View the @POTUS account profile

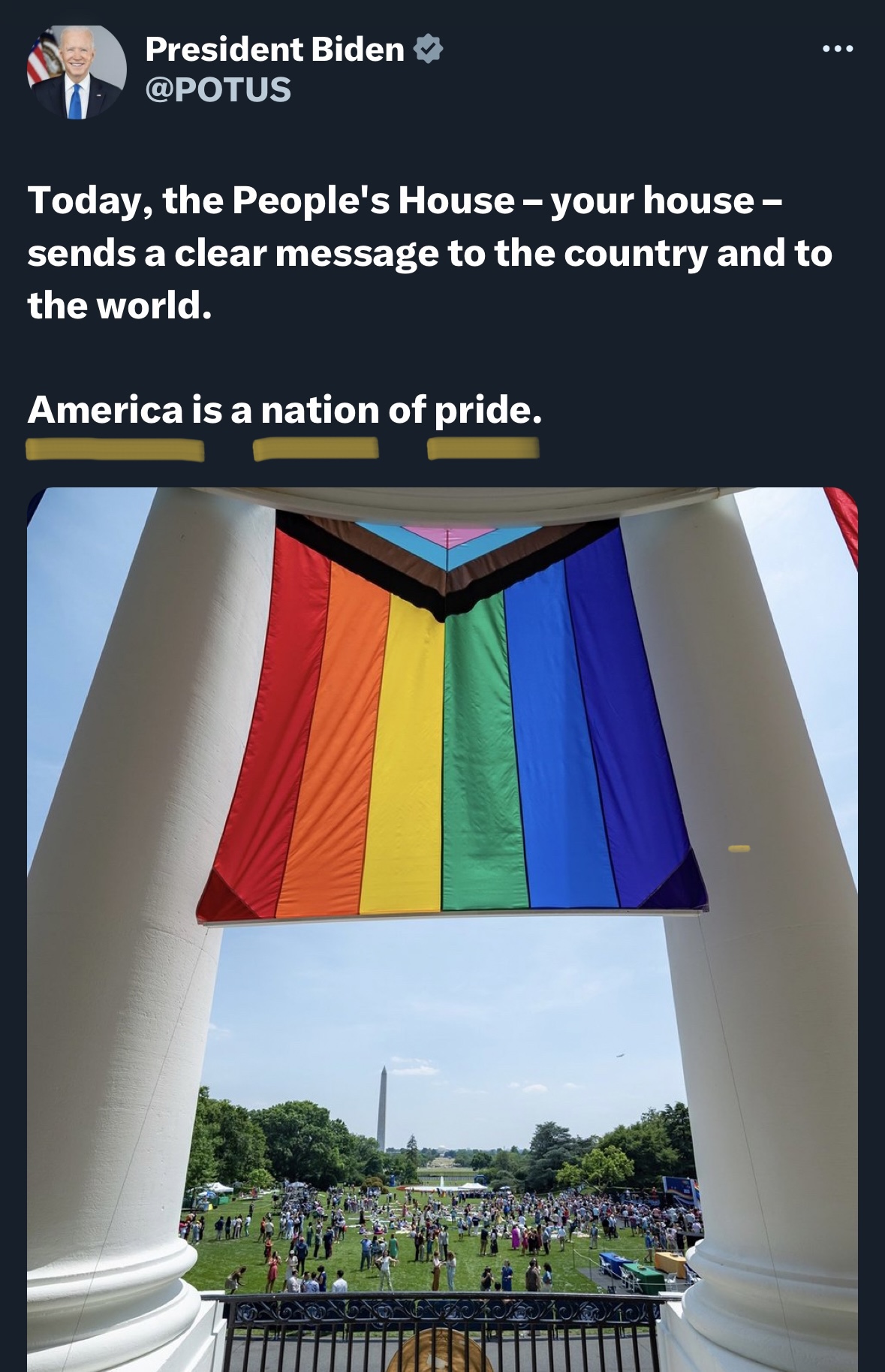click(218, 90)
